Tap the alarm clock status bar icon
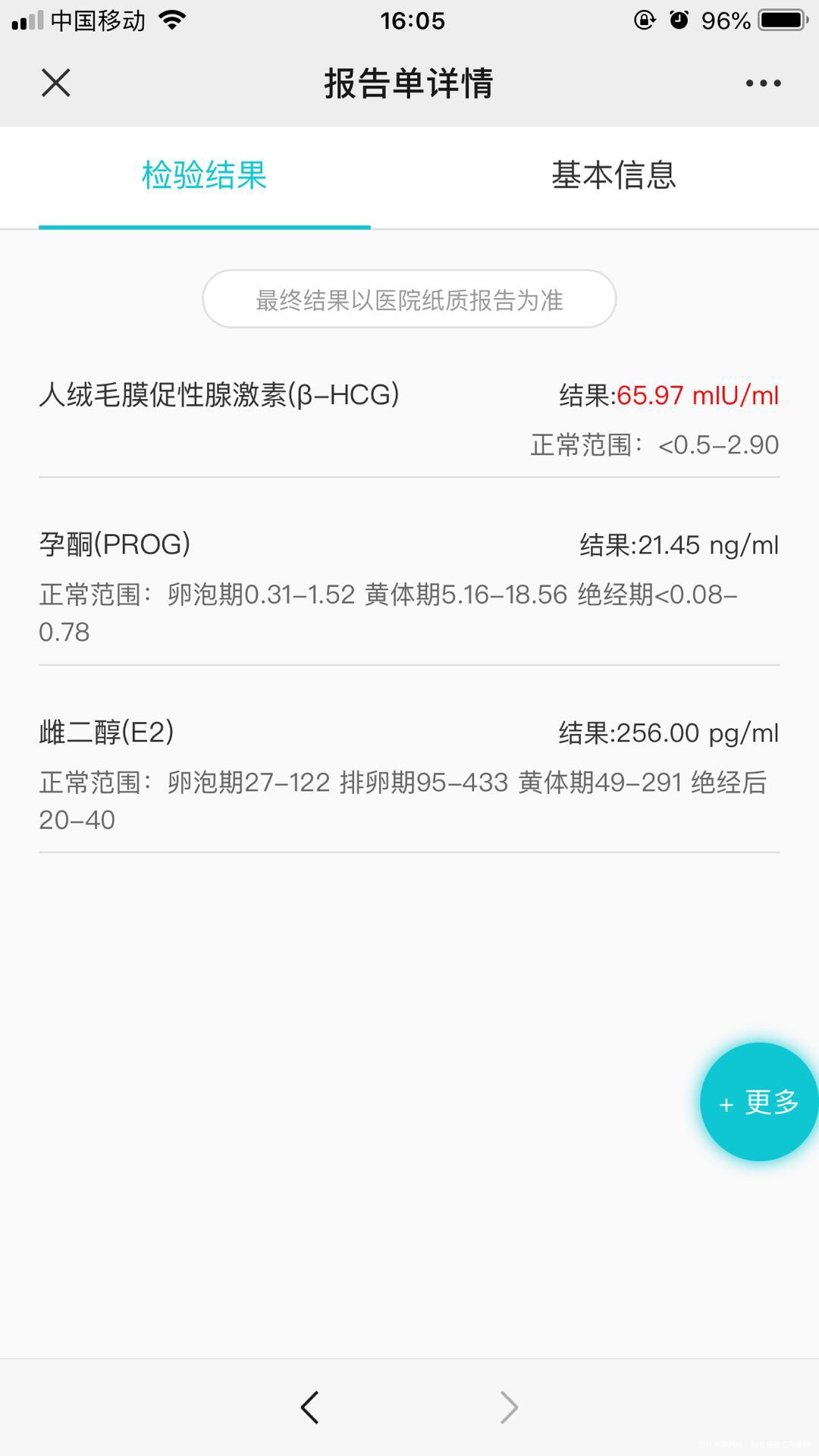Image resolution: width=819 pixels, height=1456 pixels. (x=679, y=20)
